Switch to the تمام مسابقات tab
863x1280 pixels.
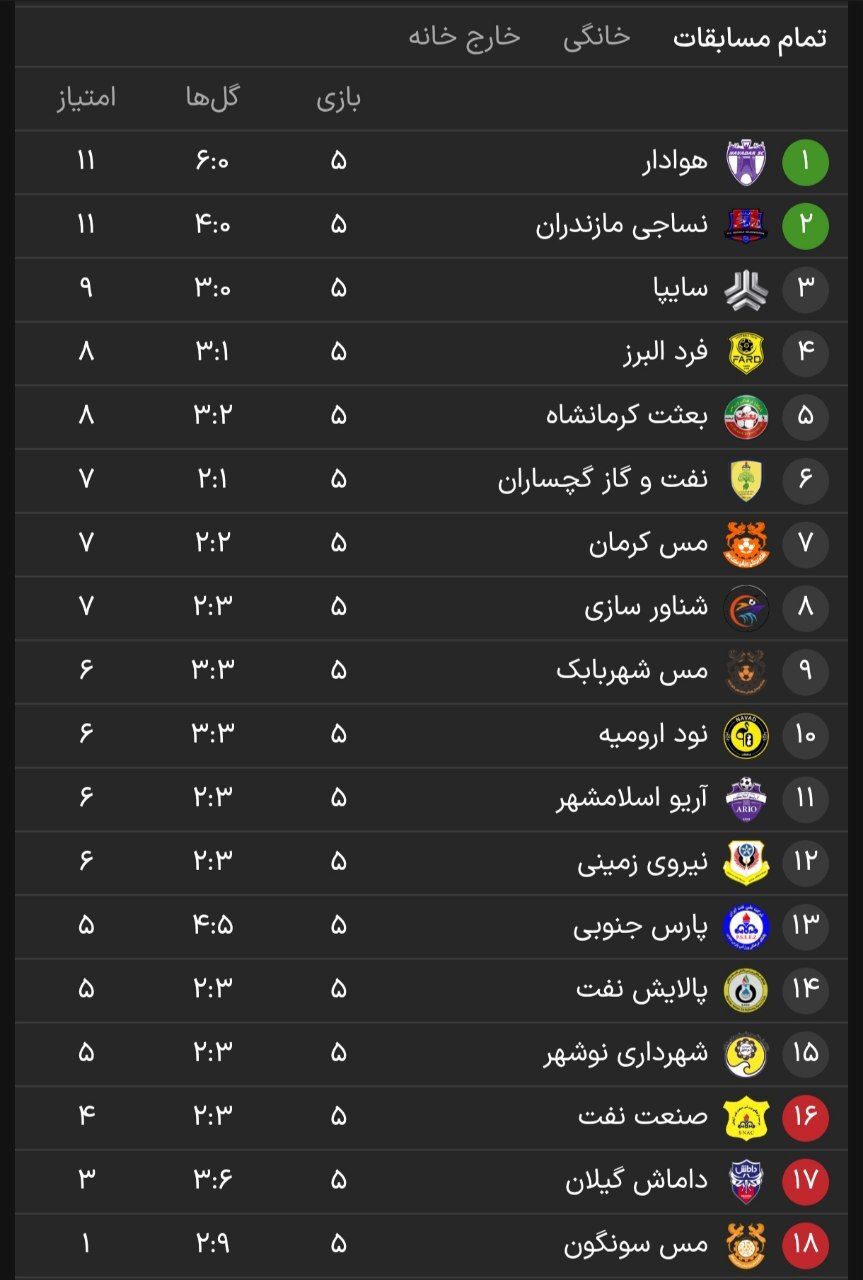[749, 38]
